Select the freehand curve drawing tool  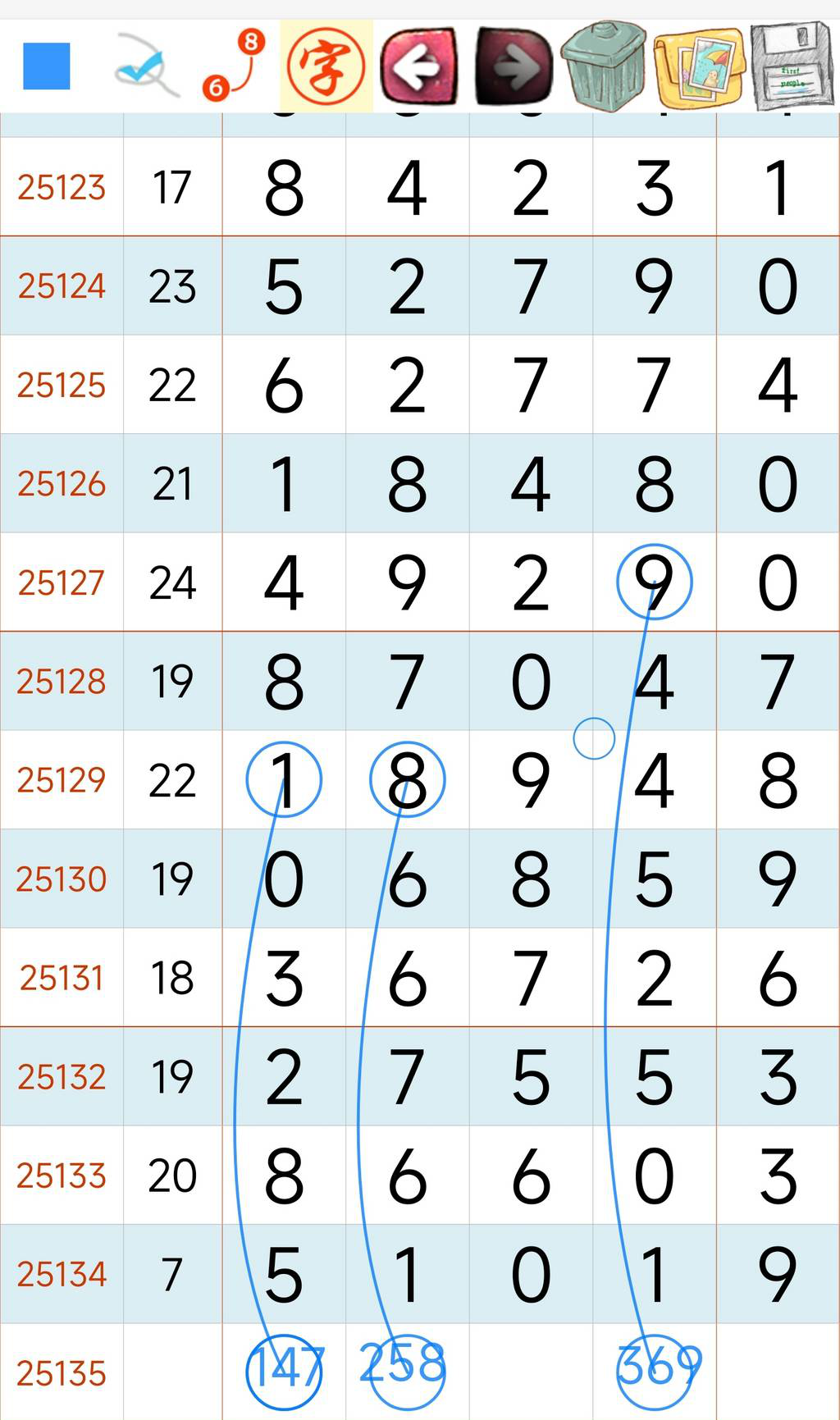[x=146, y=66]
